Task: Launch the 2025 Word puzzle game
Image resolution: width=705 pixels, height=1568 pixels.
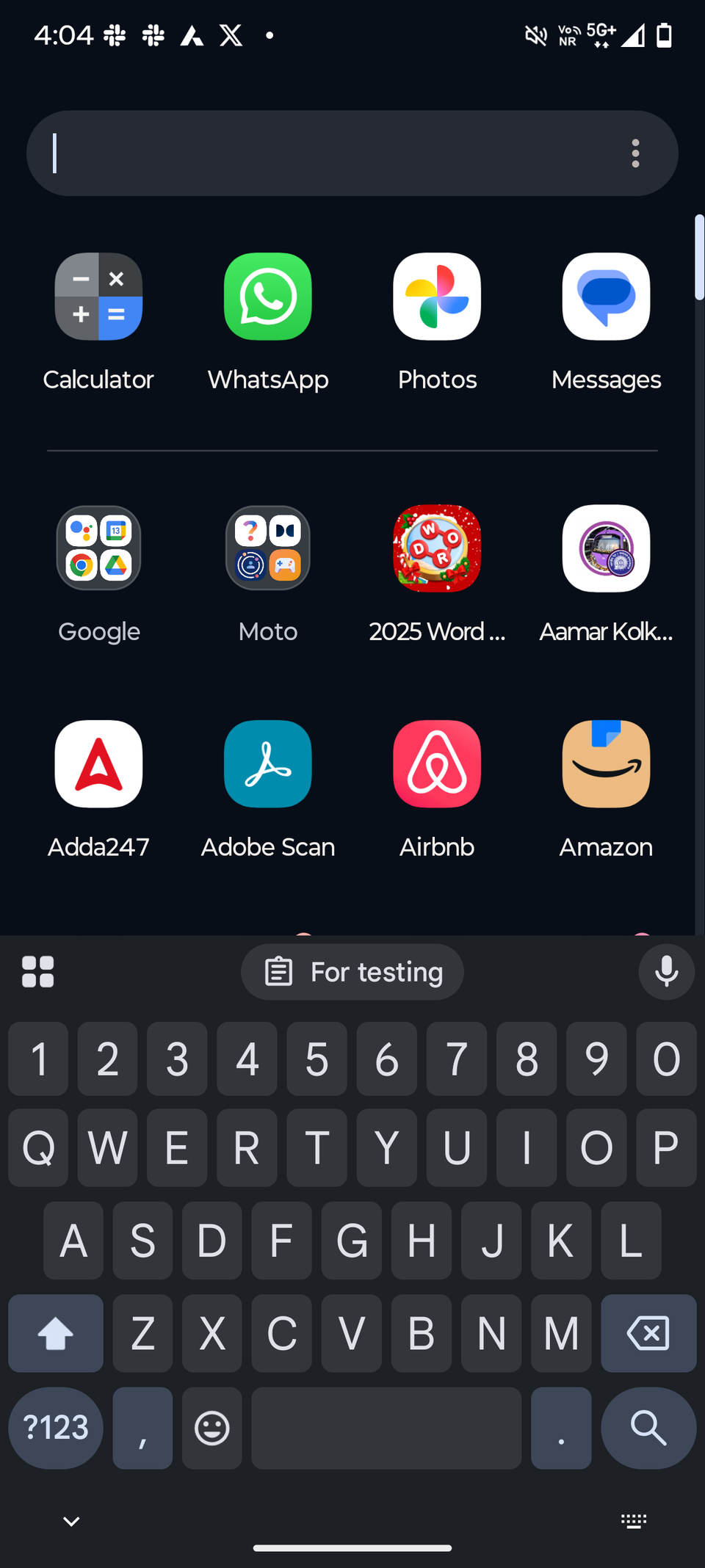Action: point(436,548)
